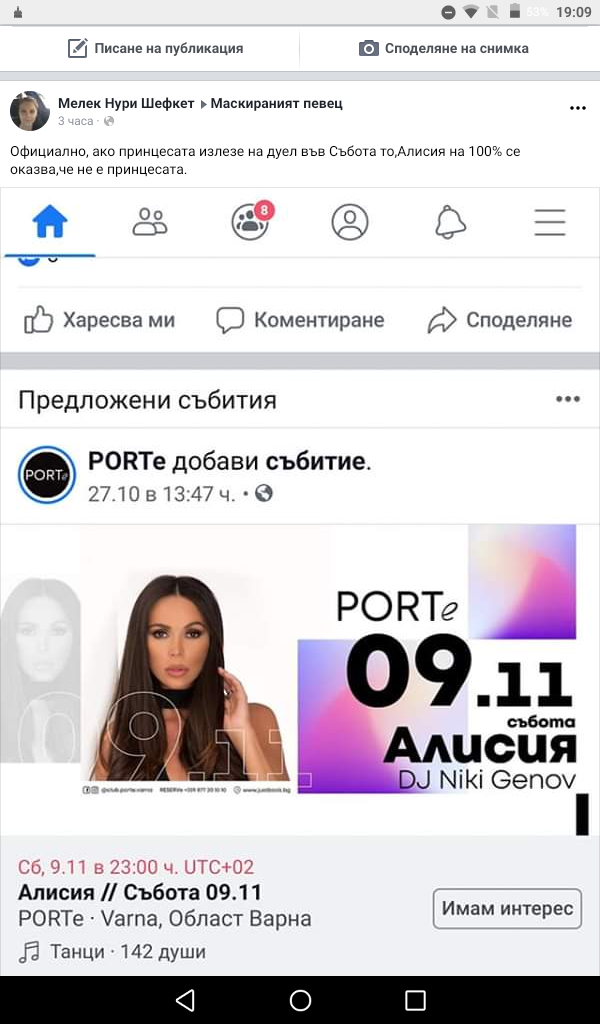The image size is (600, 1024).
Task: Open Споделяне на снимка to share a photo
Action: coord(444,48)
